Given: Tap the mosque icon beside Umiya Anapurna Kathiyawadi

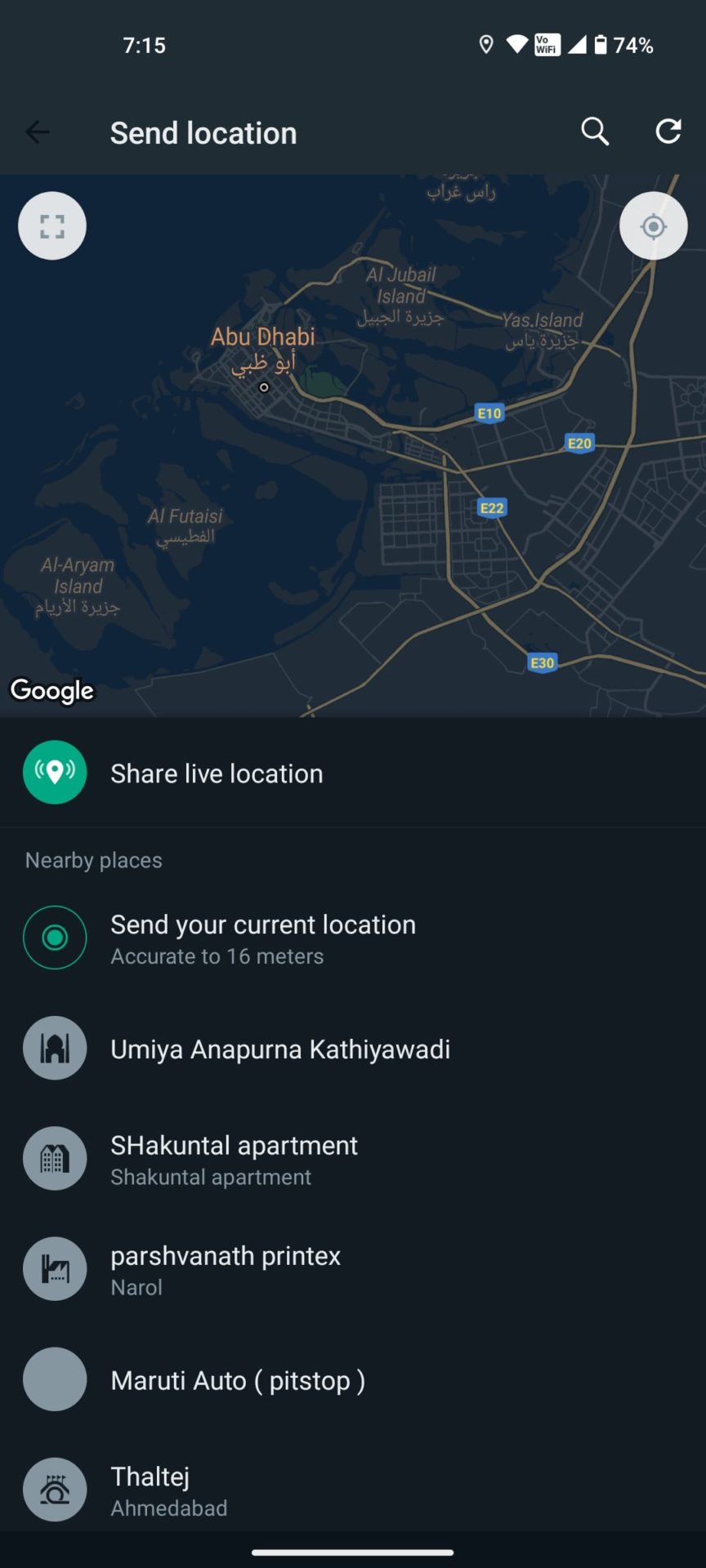Looking at the screenshot, I should [54, 1049].
